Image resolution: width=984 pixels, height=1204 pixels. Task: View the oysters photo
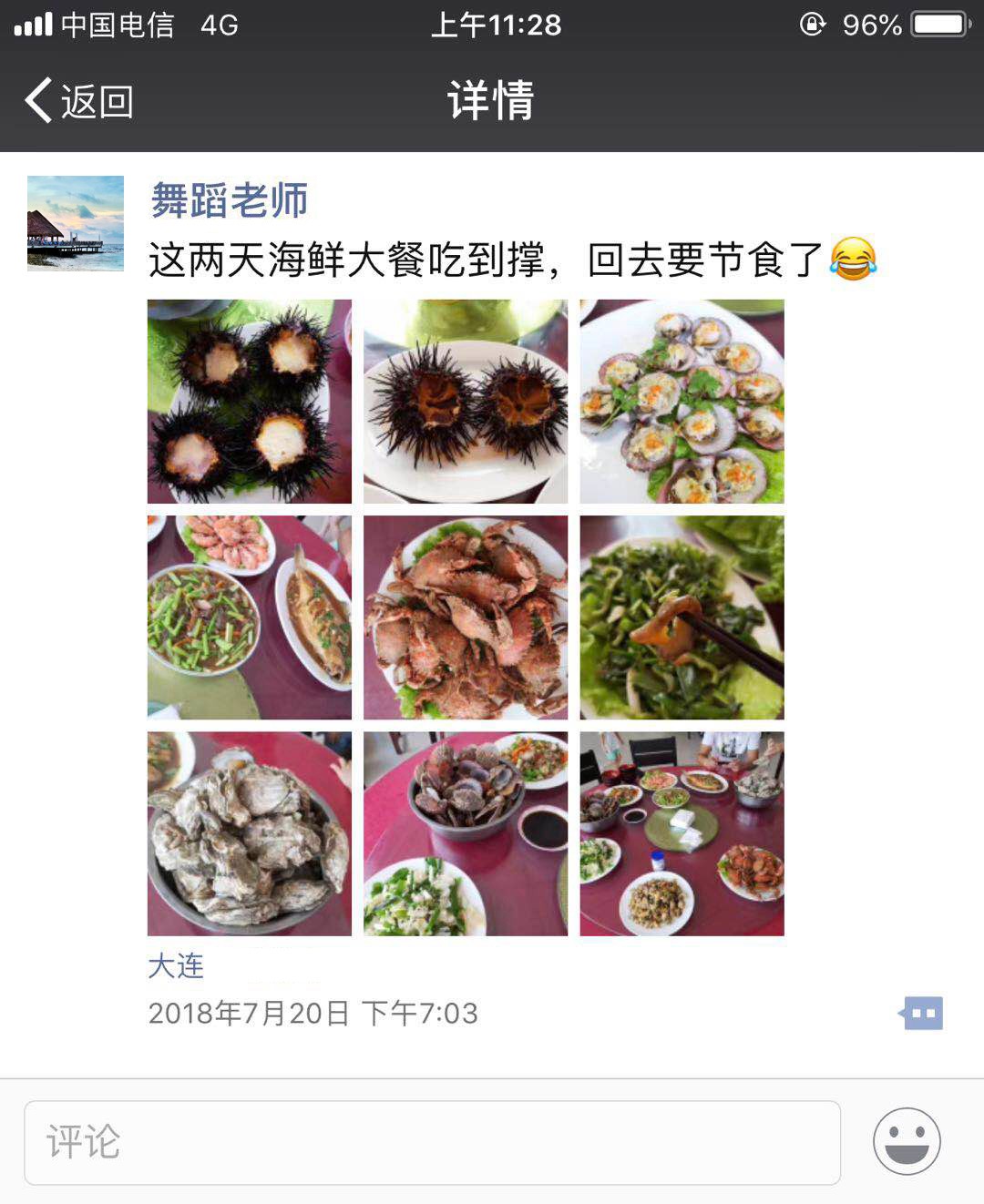tap(250, 832)
